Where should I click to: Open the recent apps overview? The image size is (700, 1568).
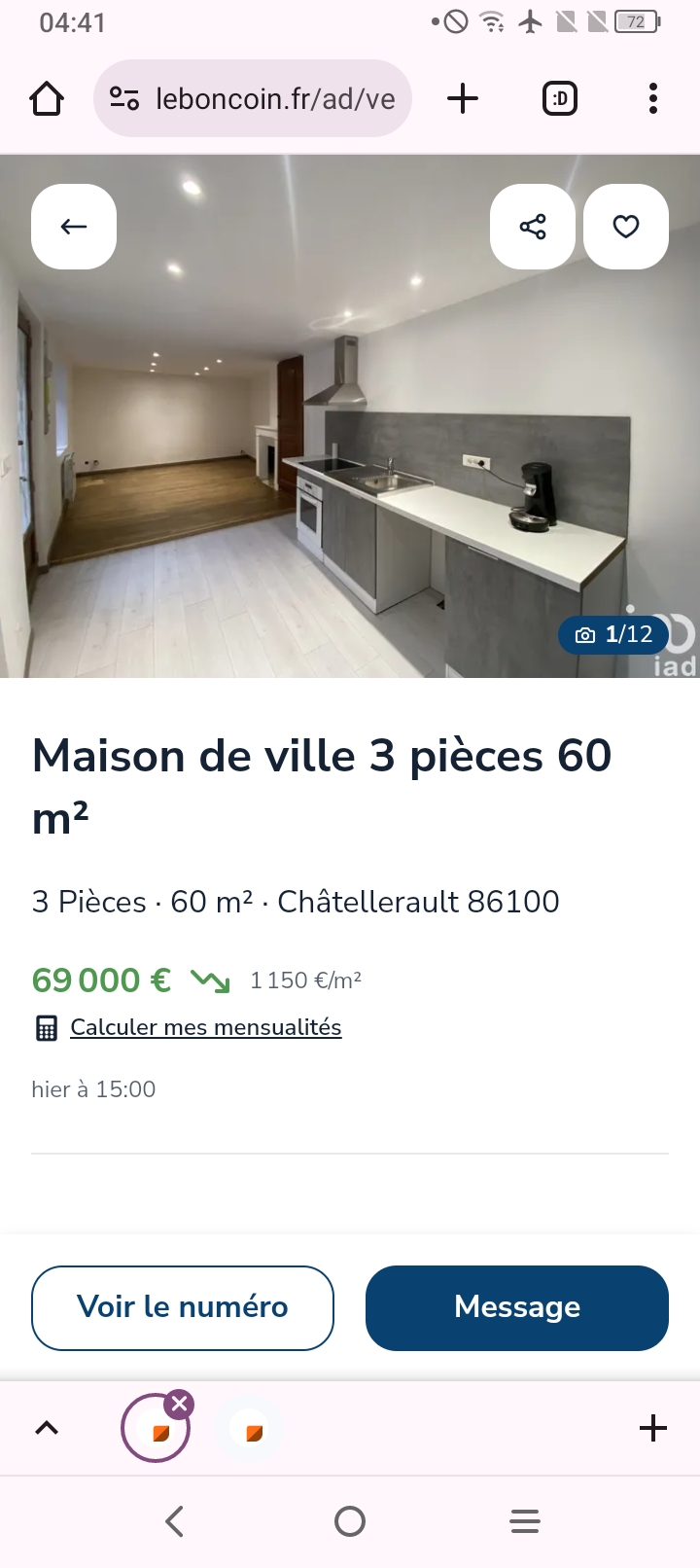(x=525, y=1521)
